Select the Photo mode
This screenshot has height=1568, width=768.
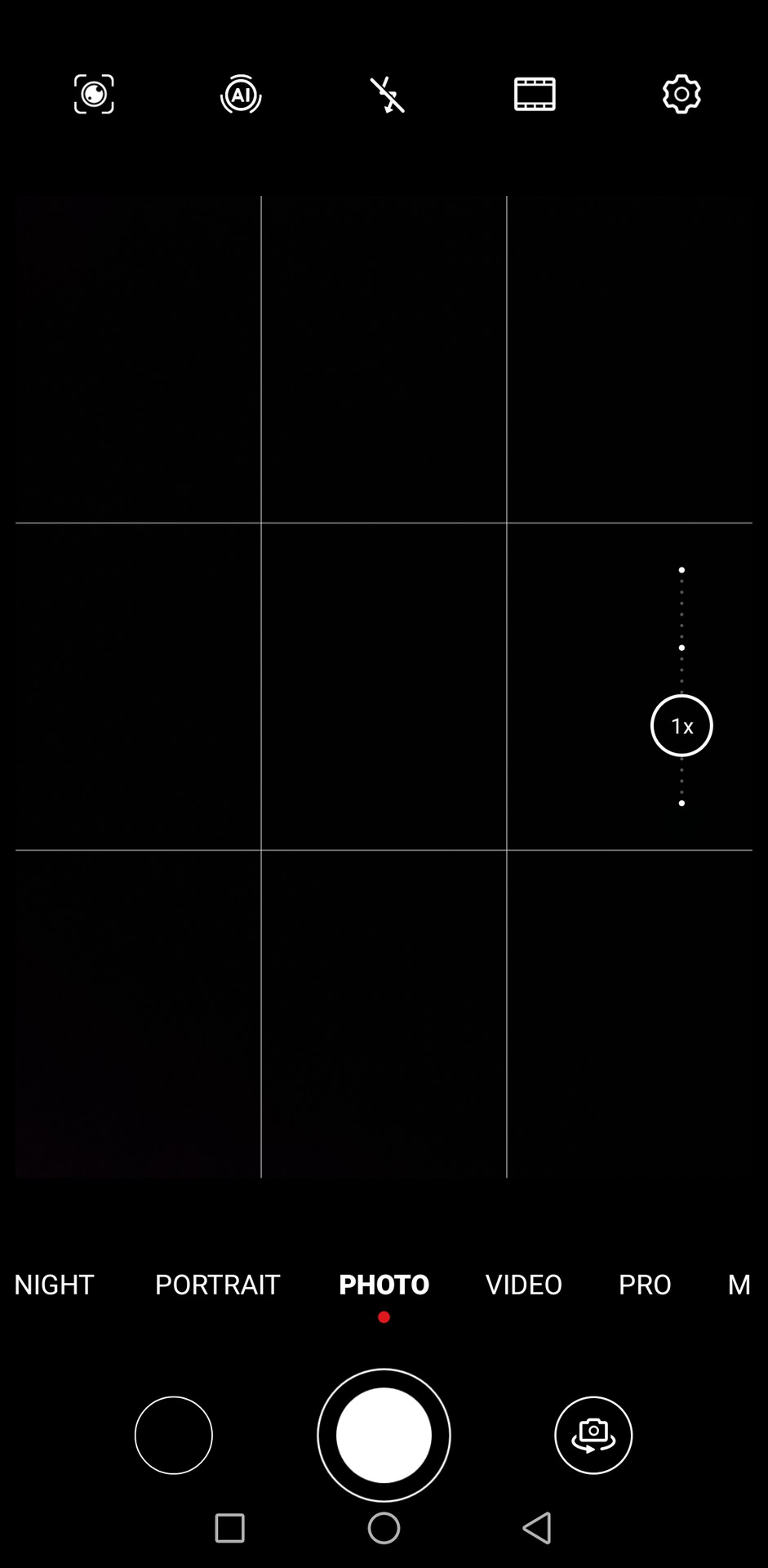coord(384,1284)
